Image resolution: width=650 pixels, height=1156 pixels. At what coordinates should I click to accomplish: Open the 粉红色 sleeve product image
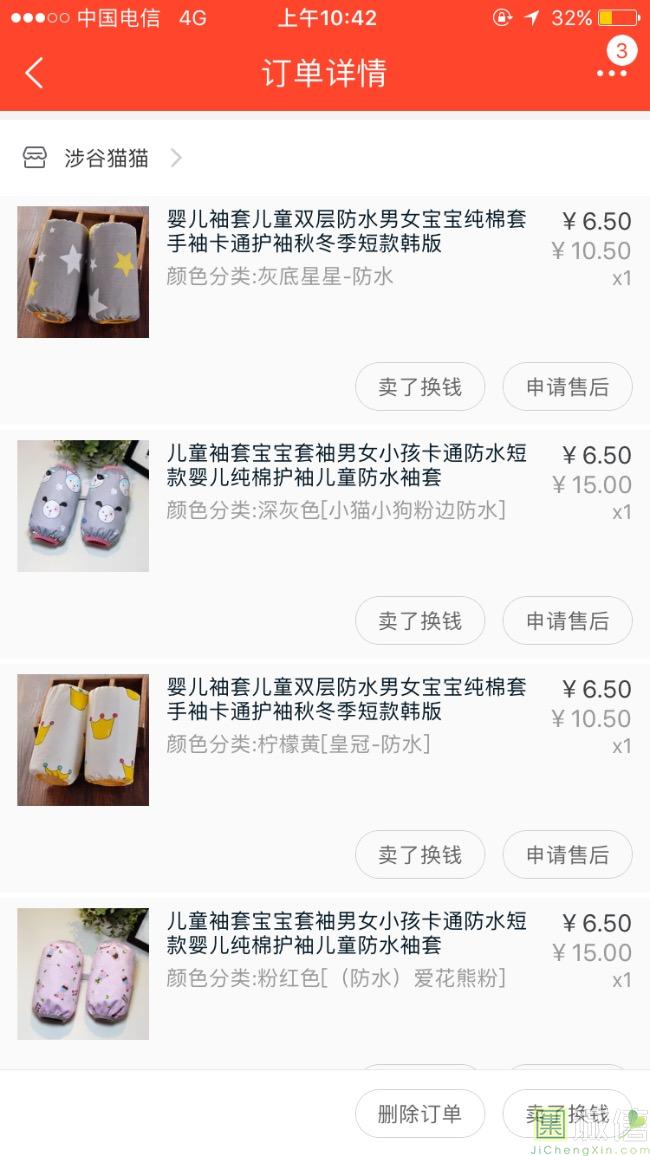tap(83, 974)
